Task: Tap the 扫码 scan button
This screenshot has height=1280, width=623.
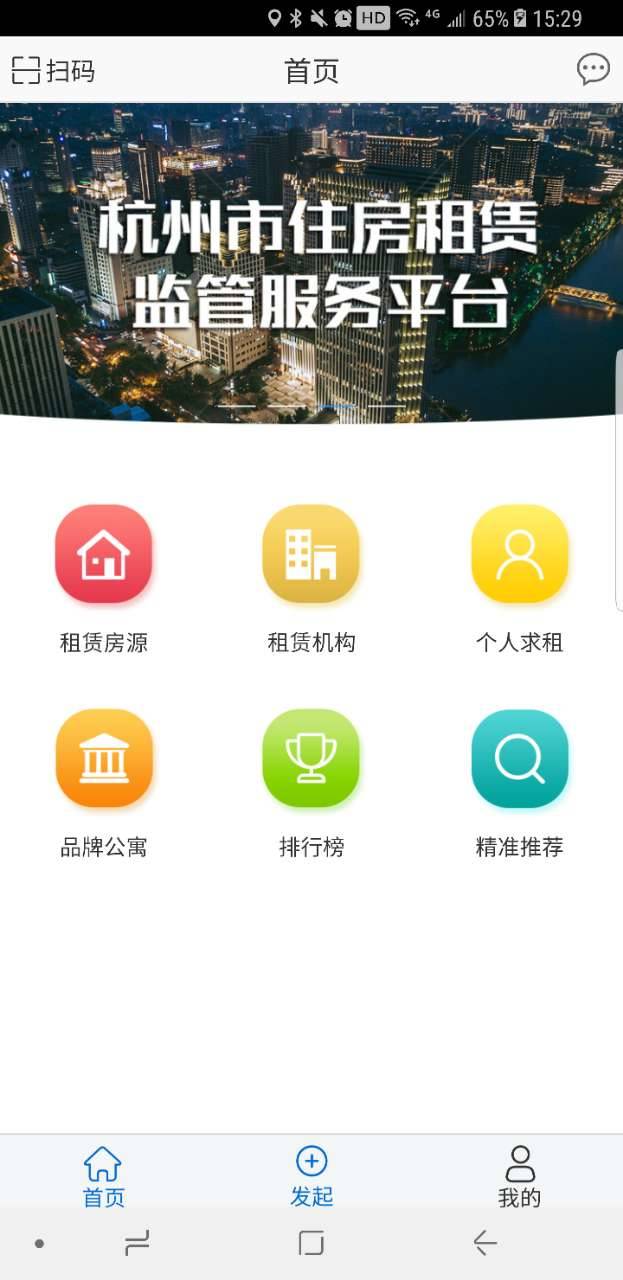Action: [54, 70]
